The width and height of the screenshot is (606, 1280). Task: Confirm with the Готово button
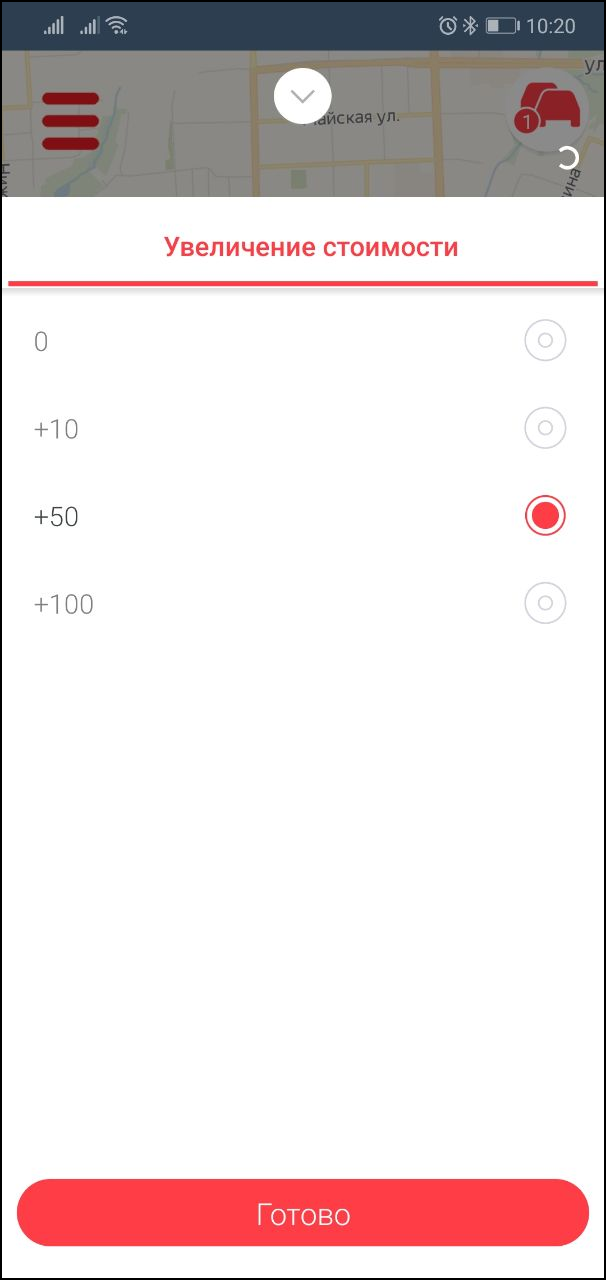coord(303,1214)
